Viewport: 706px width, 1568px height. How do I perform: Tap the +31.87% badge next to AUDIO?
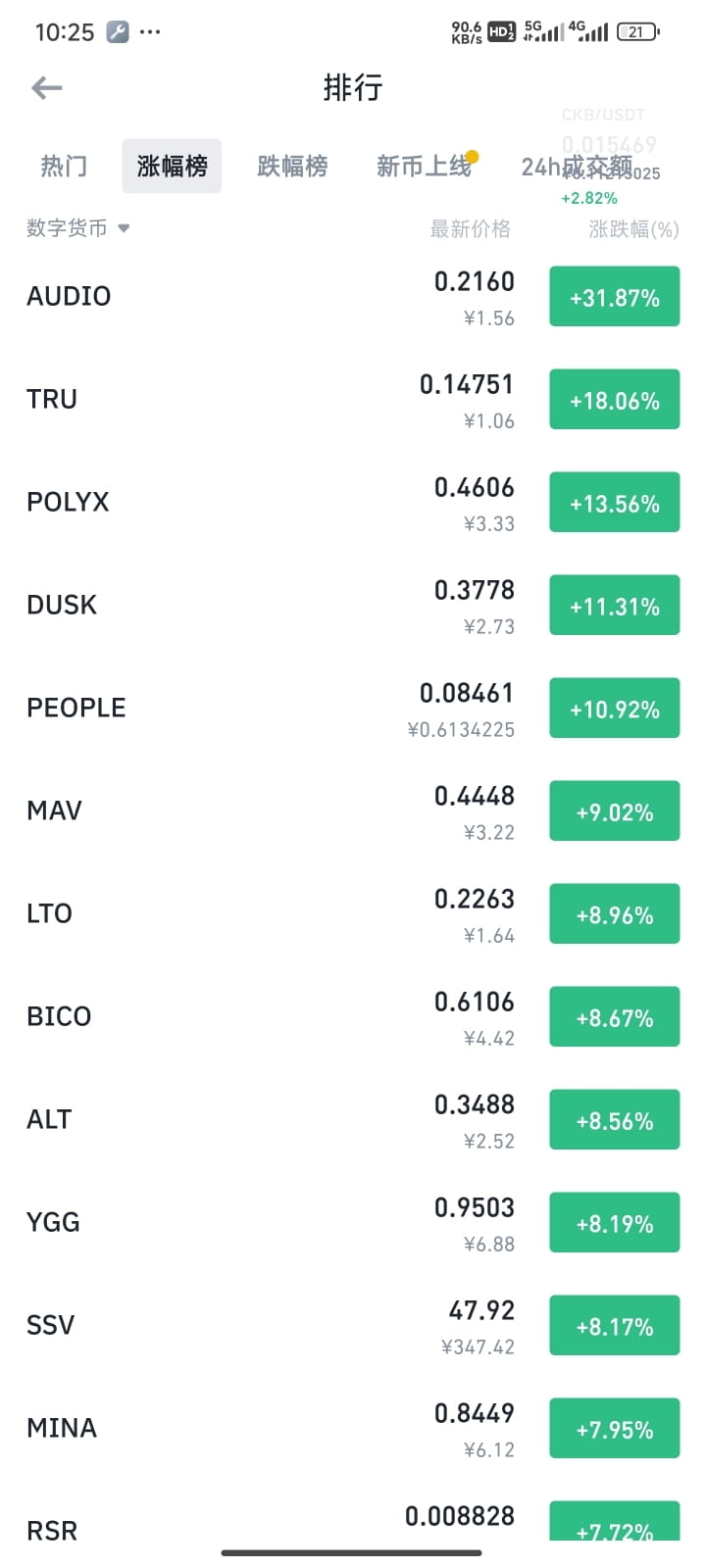click(614, 296)
